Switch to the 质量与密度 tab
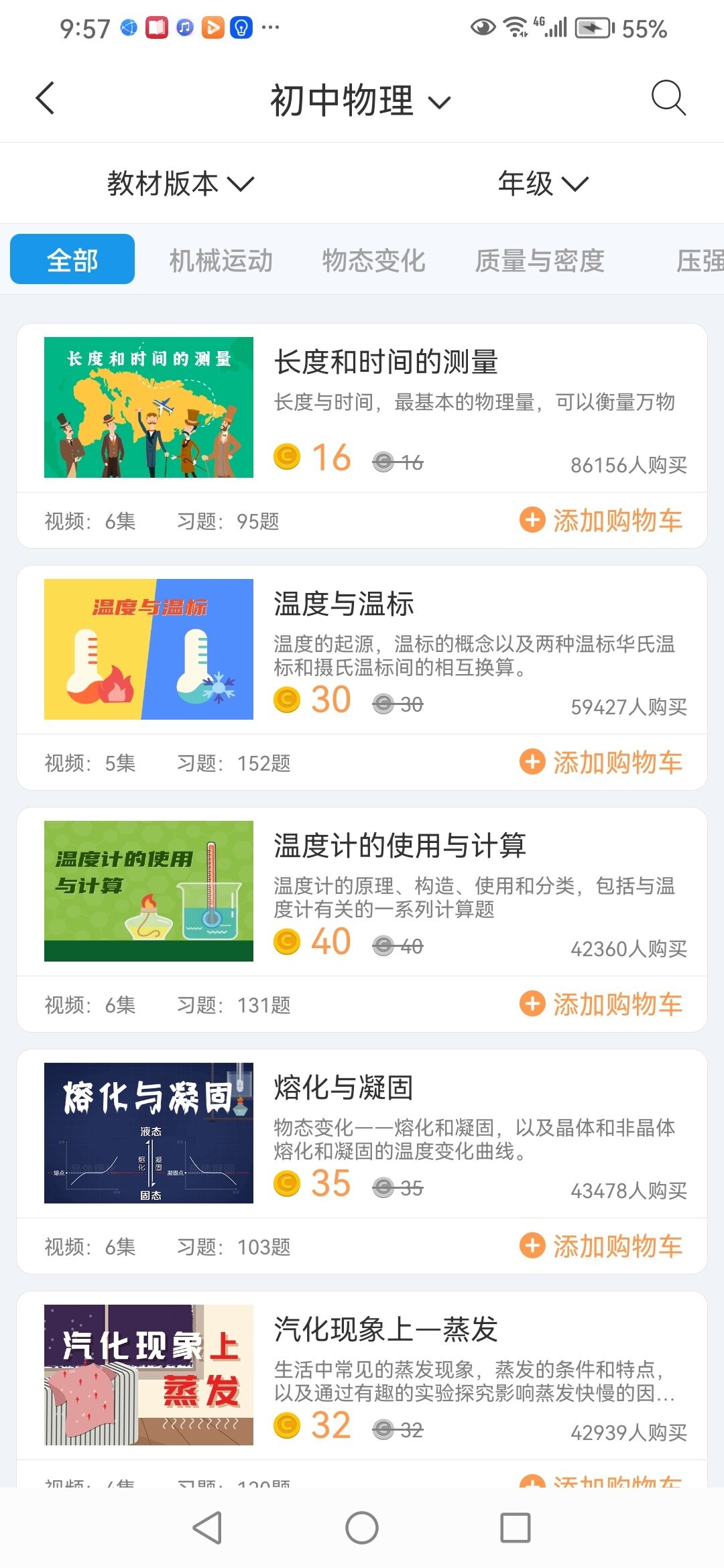Screen dimensions: 724x1568 pos(540,261)
